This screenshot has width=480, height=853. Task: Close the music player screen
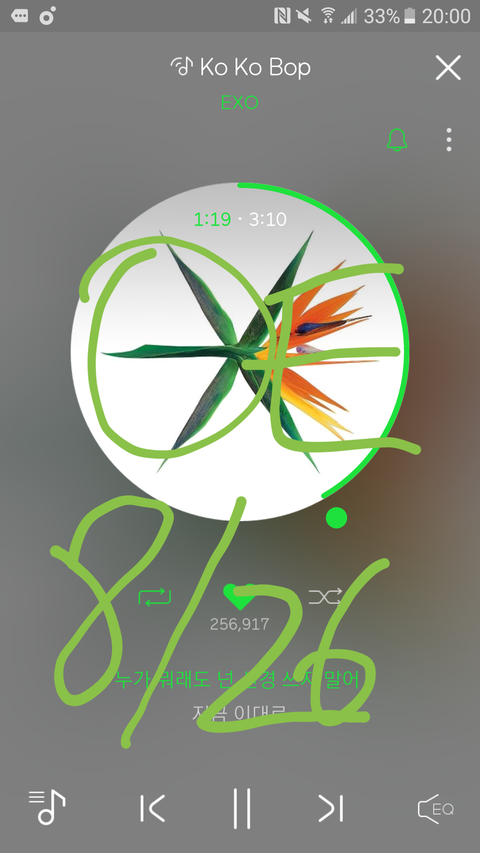coord(448,68)
